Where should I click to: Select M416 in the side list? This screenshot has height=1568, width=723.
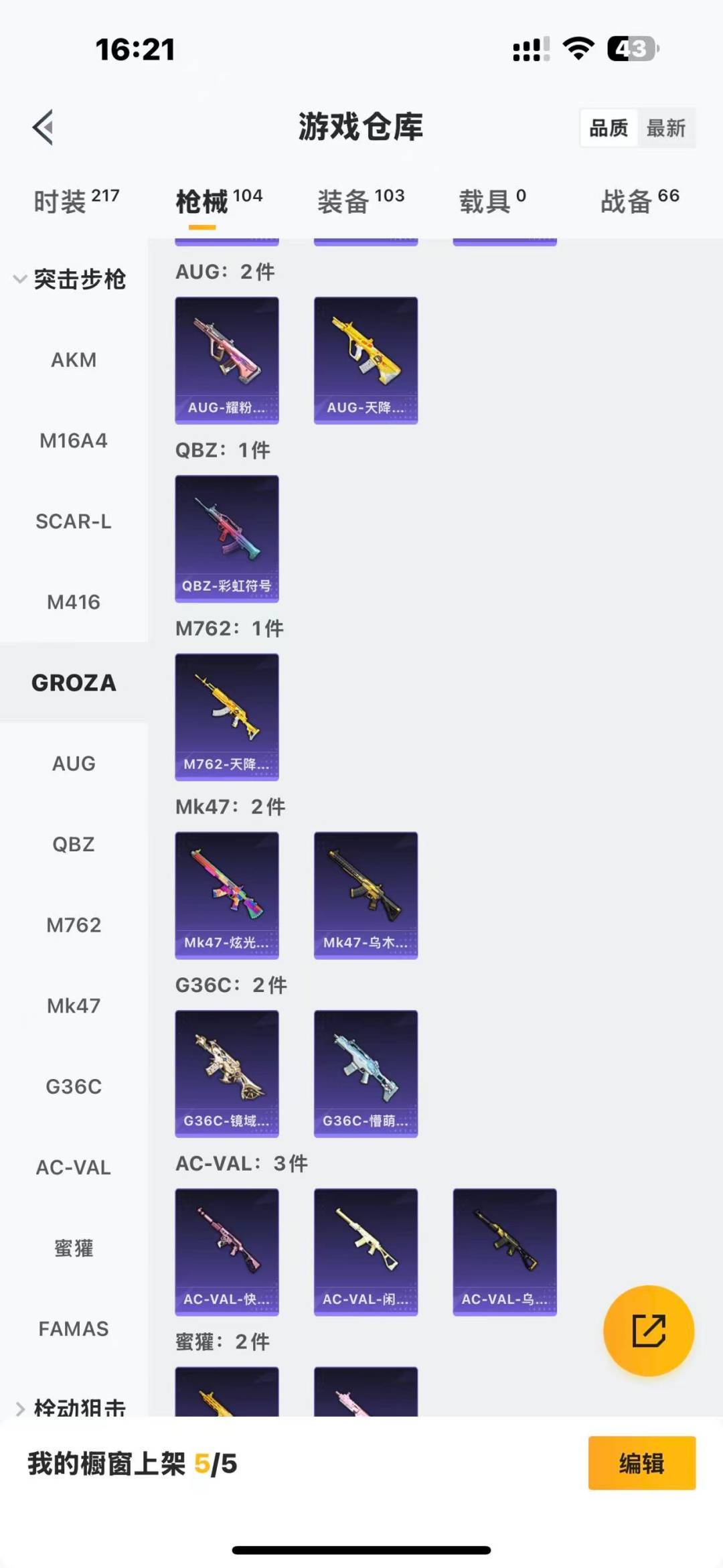(74, 602)
